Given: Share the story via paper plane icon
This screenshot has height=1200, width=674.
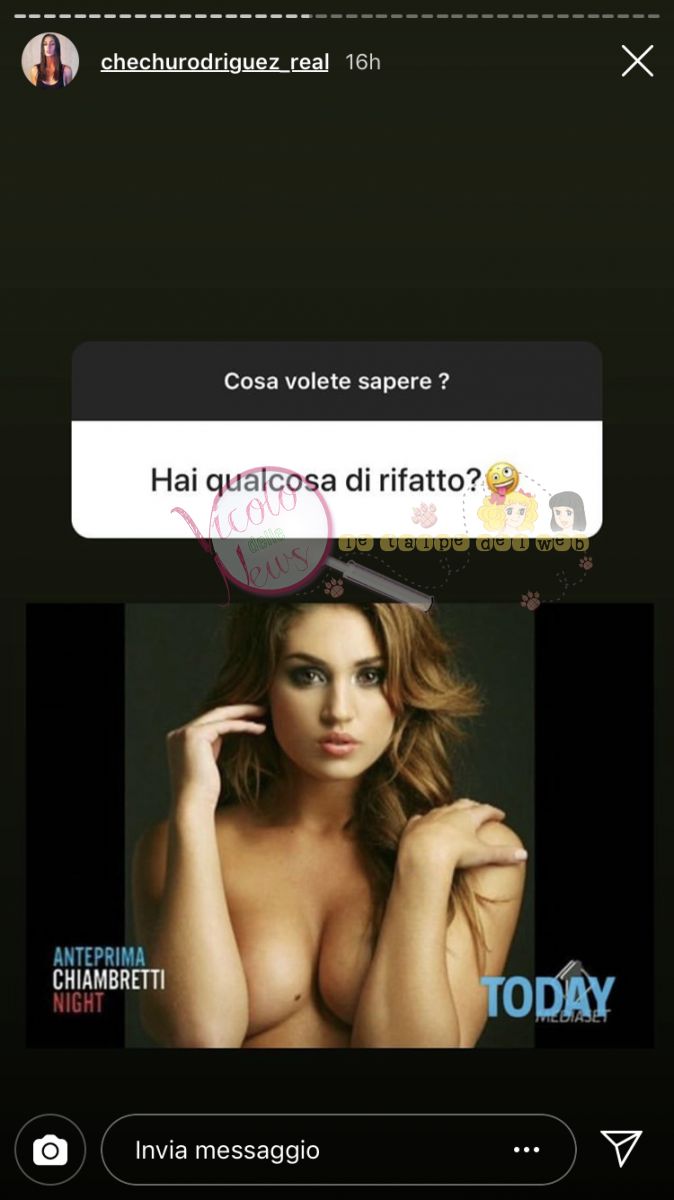Looking at the screenshot, I should click(621, 1149).
